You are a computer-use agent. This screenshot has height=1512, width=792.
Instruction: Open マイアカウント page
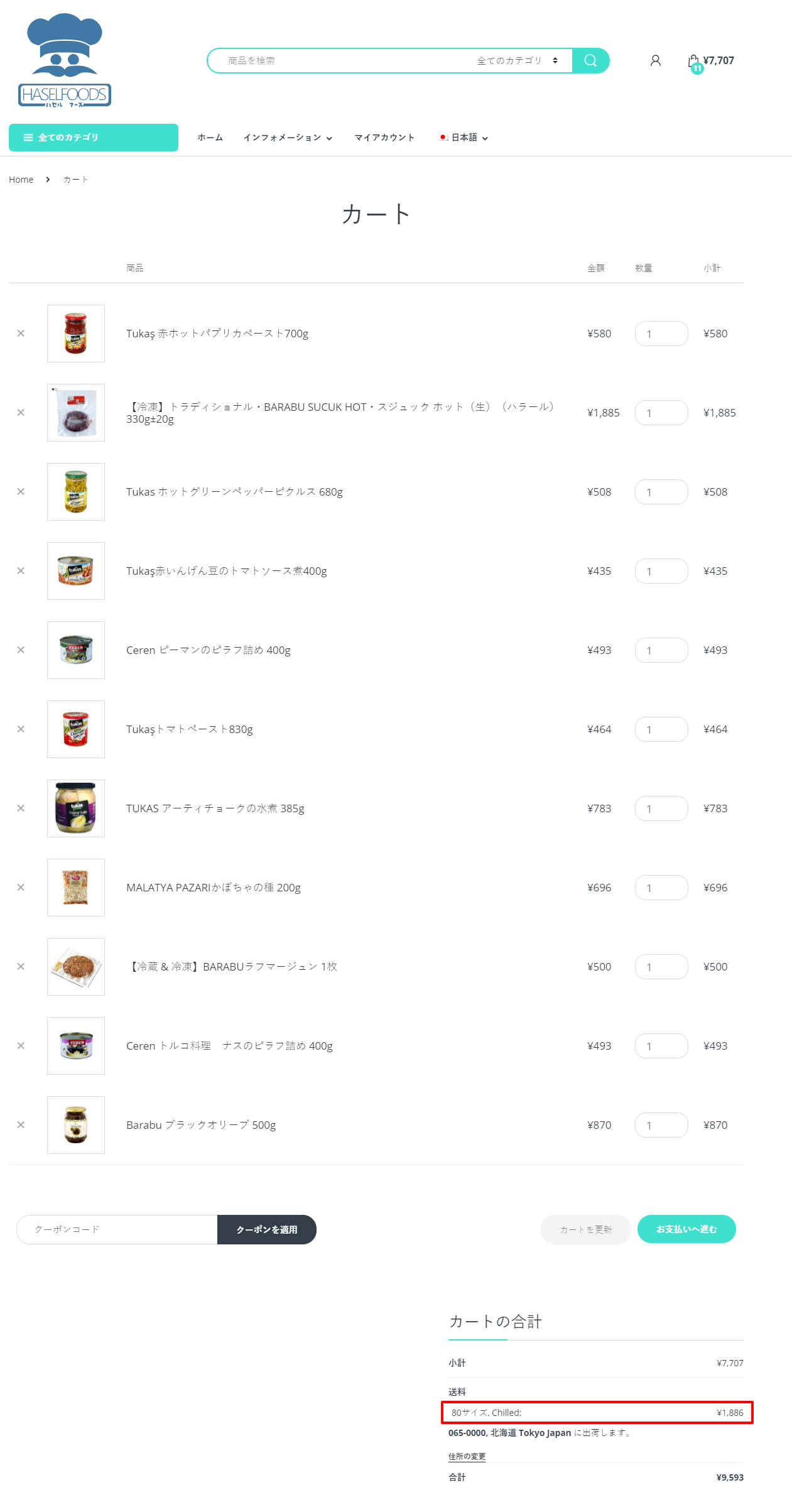click(x=384, y=138)
